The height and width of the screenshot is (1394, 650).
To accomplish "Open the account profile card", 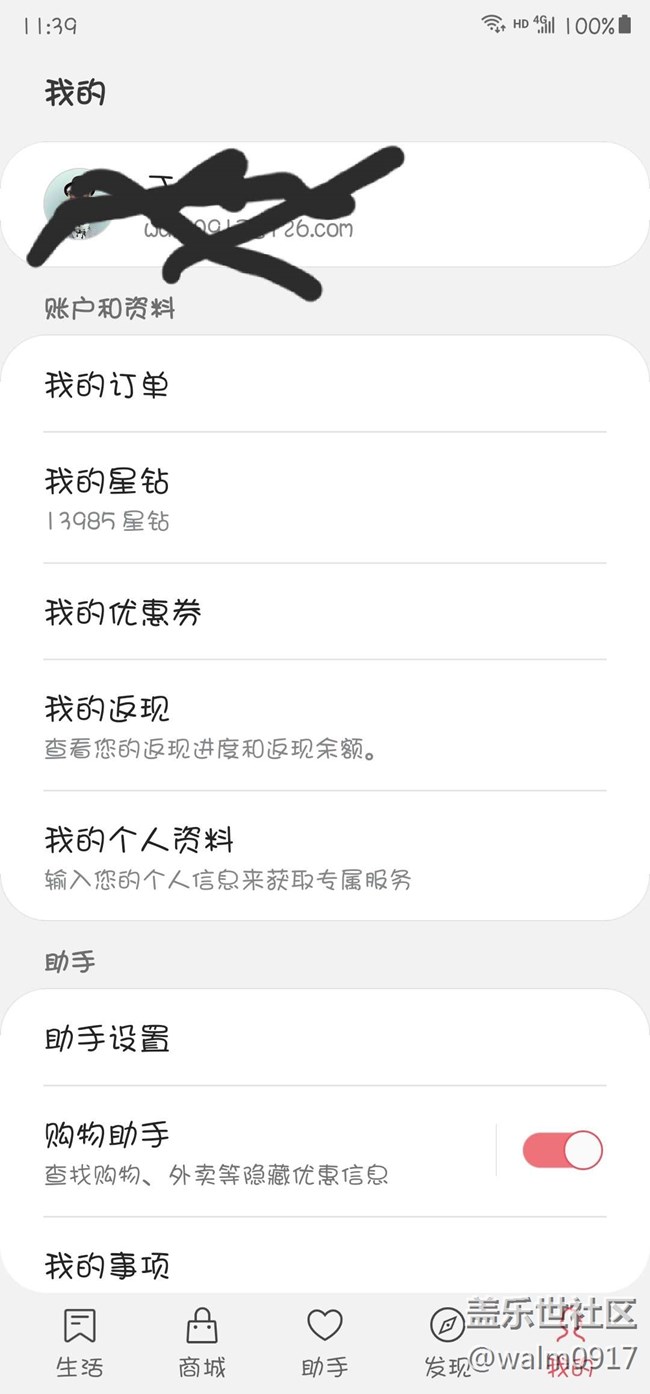I will (325, 205).
